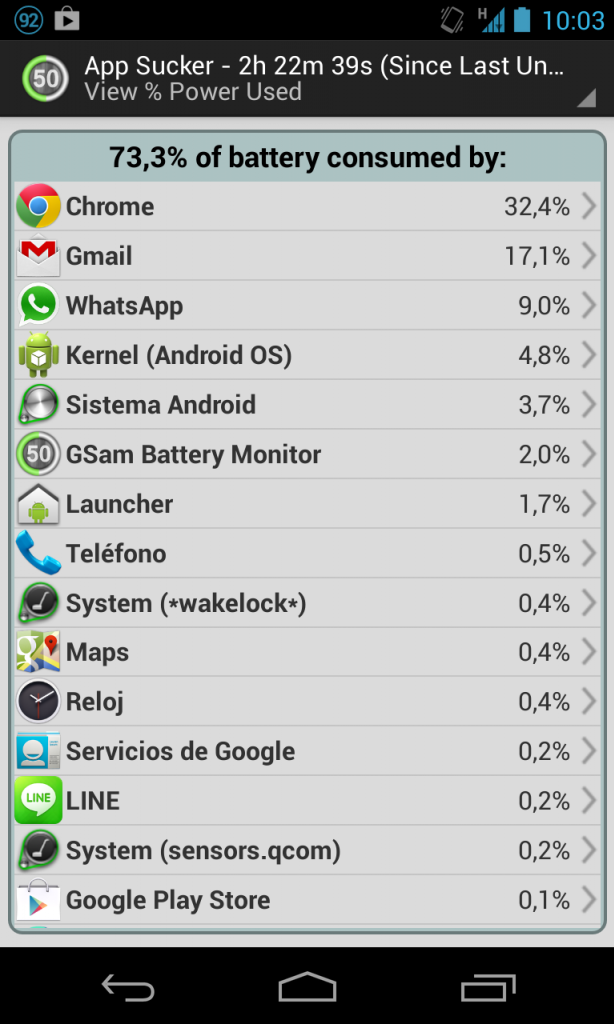Screen dimensions: 614x1024
Task: Open GSam Battery Monitor usage row
Action: point(307,454)
